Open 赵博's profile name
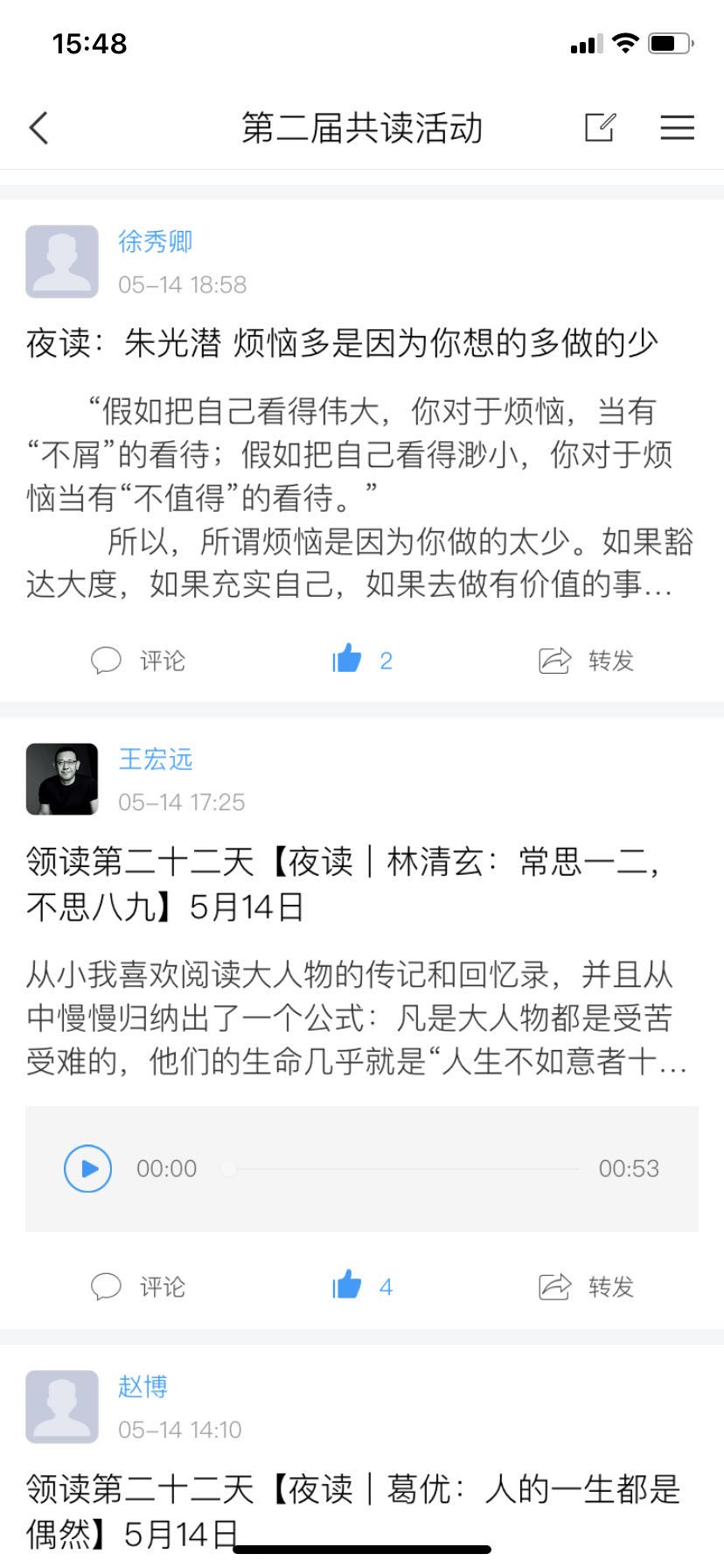724x1568 pixels. [x=143, y=1386]
